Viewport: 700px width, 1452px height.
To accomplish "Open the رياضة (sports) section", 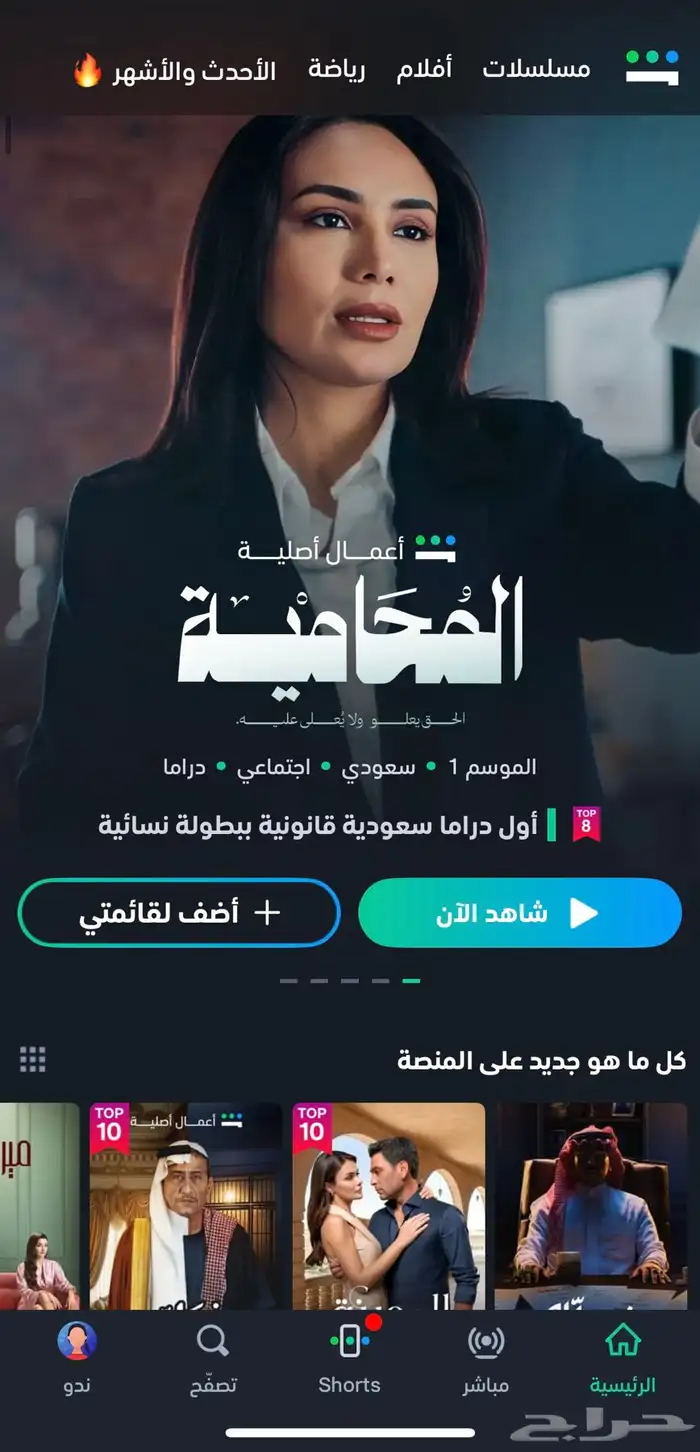I will coord(337,69).
